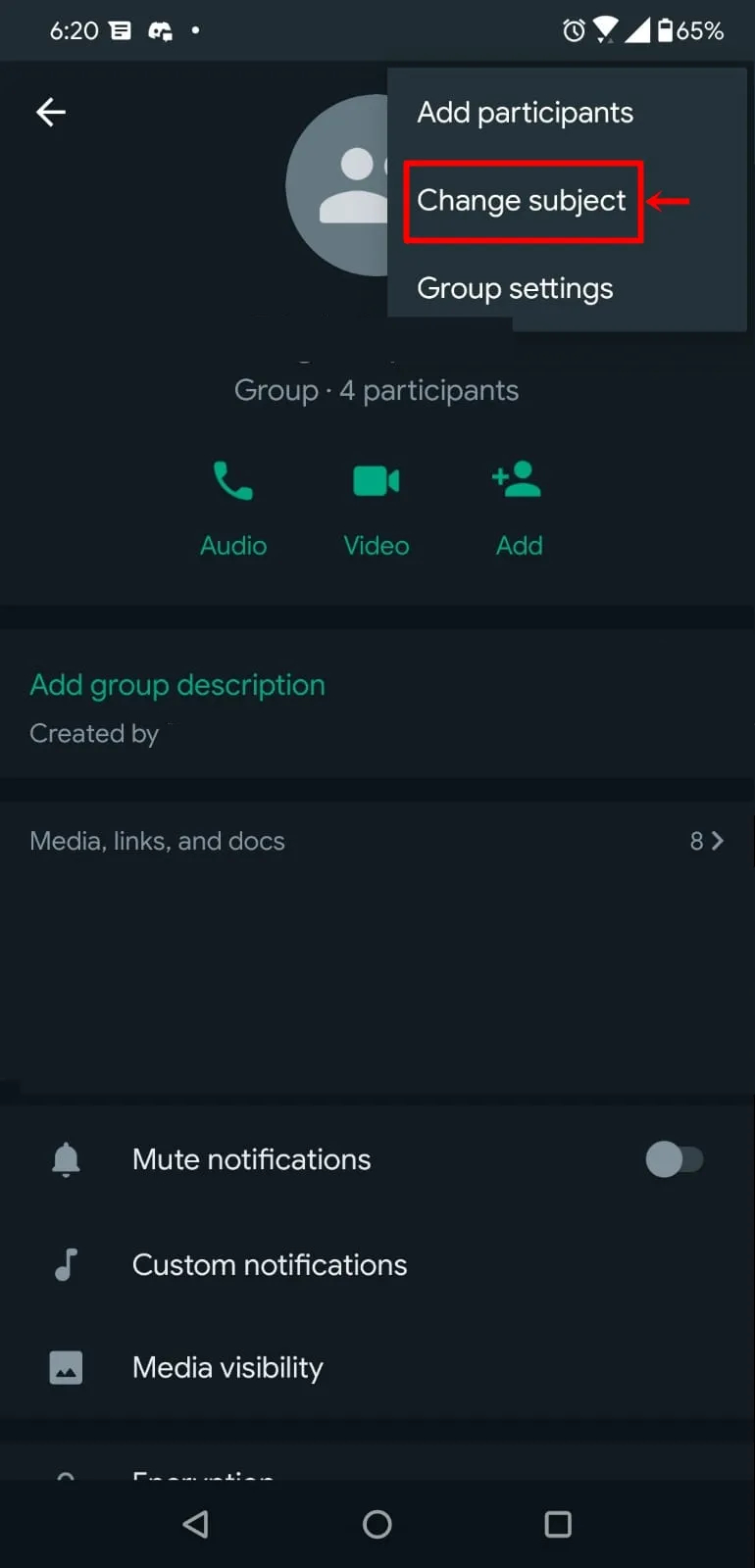Click the Media visibility photo icon
Image resolution: width=755 pixels, height=1568 pixels.
pyautogui.click(x=65, y=1367)
